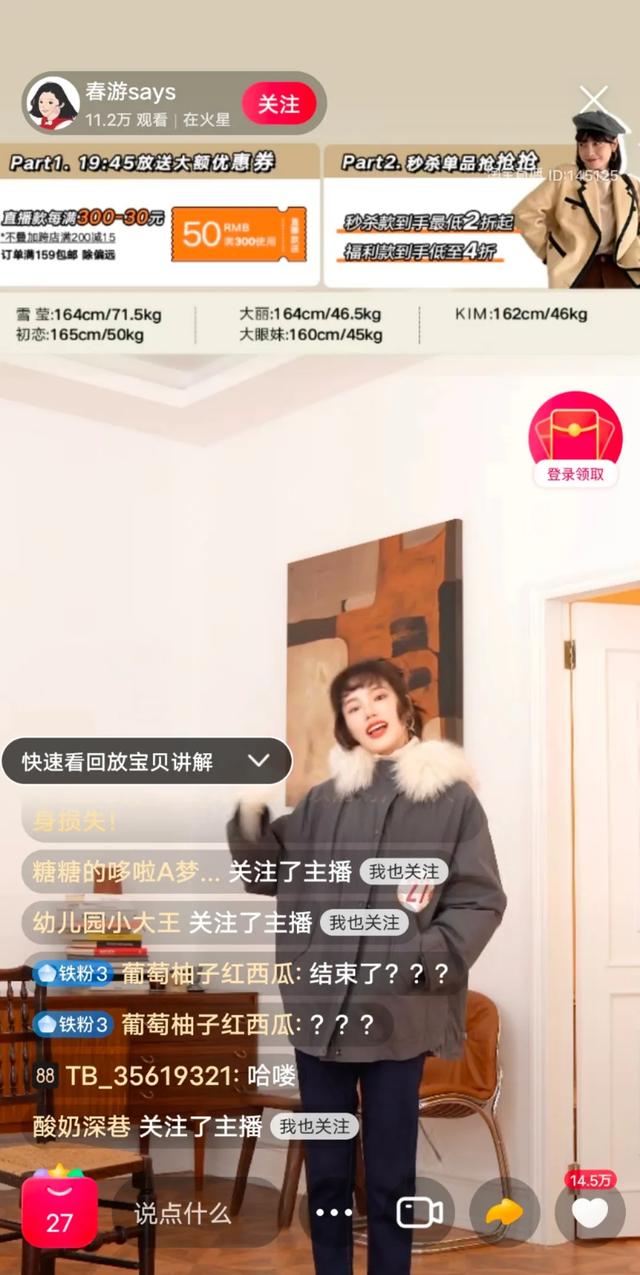This screenshot has width=640, height=1275.
Task: Share the livestream via the yellow arrow
Action: coord(504,1212)
